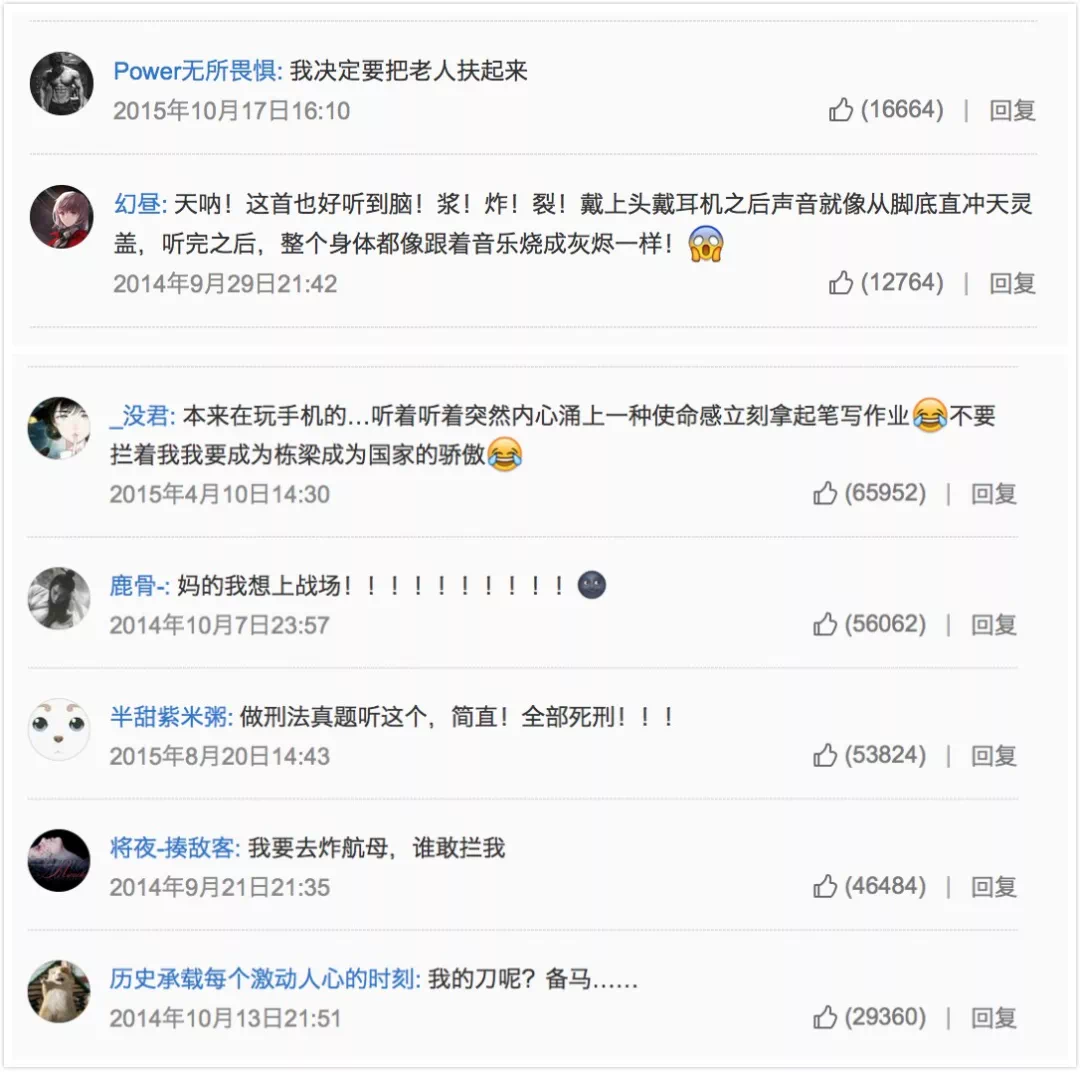Open Power无所畏惧's profile
Viewport: 1080px width, 1072px height.
199,72
